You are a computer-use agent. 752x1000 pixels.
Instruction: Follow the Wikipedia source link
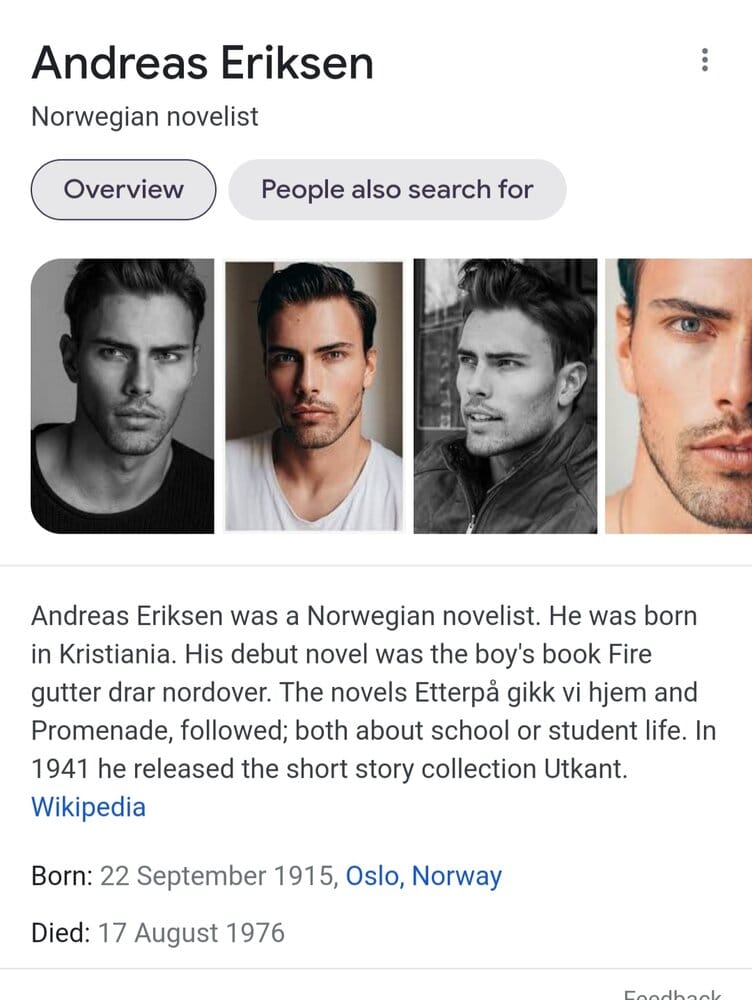click(x=89, y=807)
